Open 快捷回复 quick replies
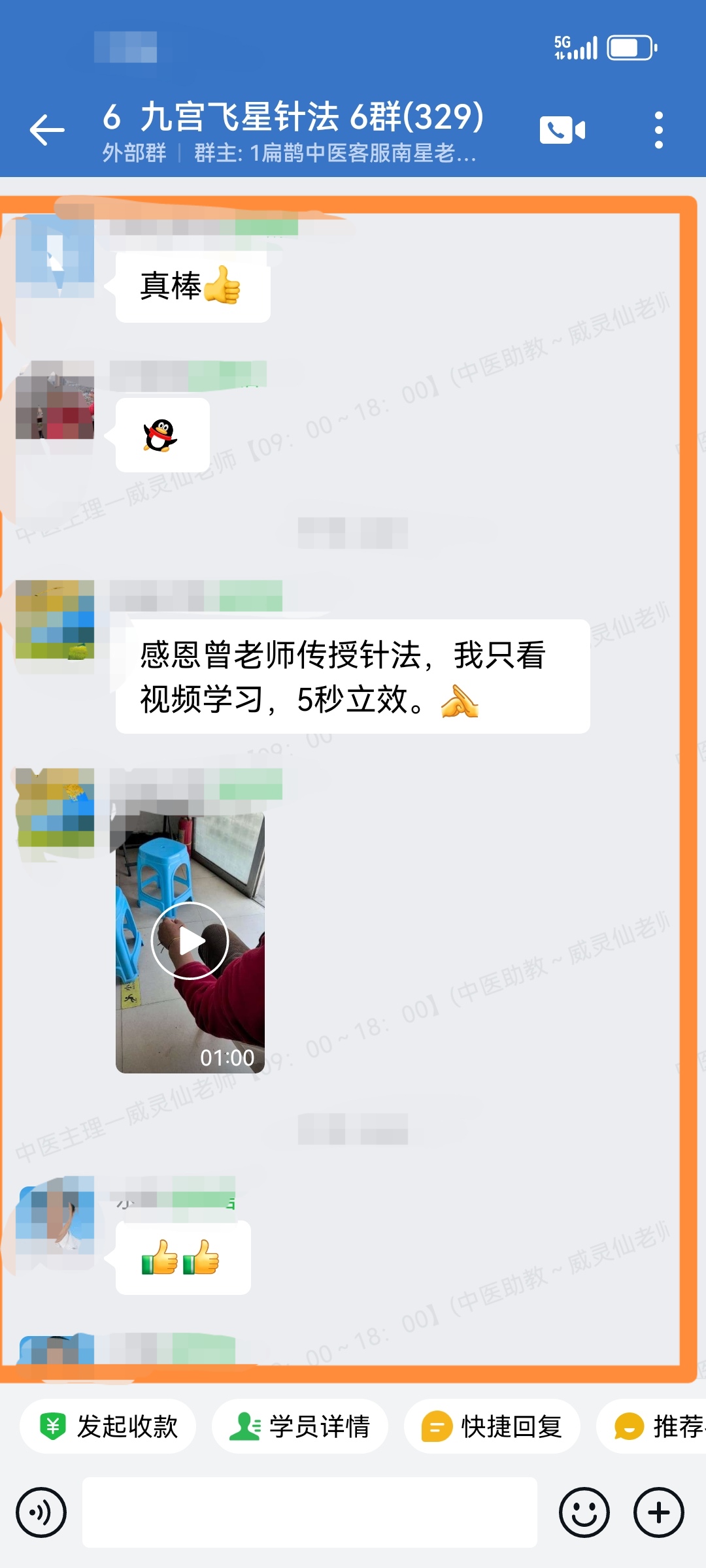This screenshot has height=1568, width=706. click(492, 1426)
